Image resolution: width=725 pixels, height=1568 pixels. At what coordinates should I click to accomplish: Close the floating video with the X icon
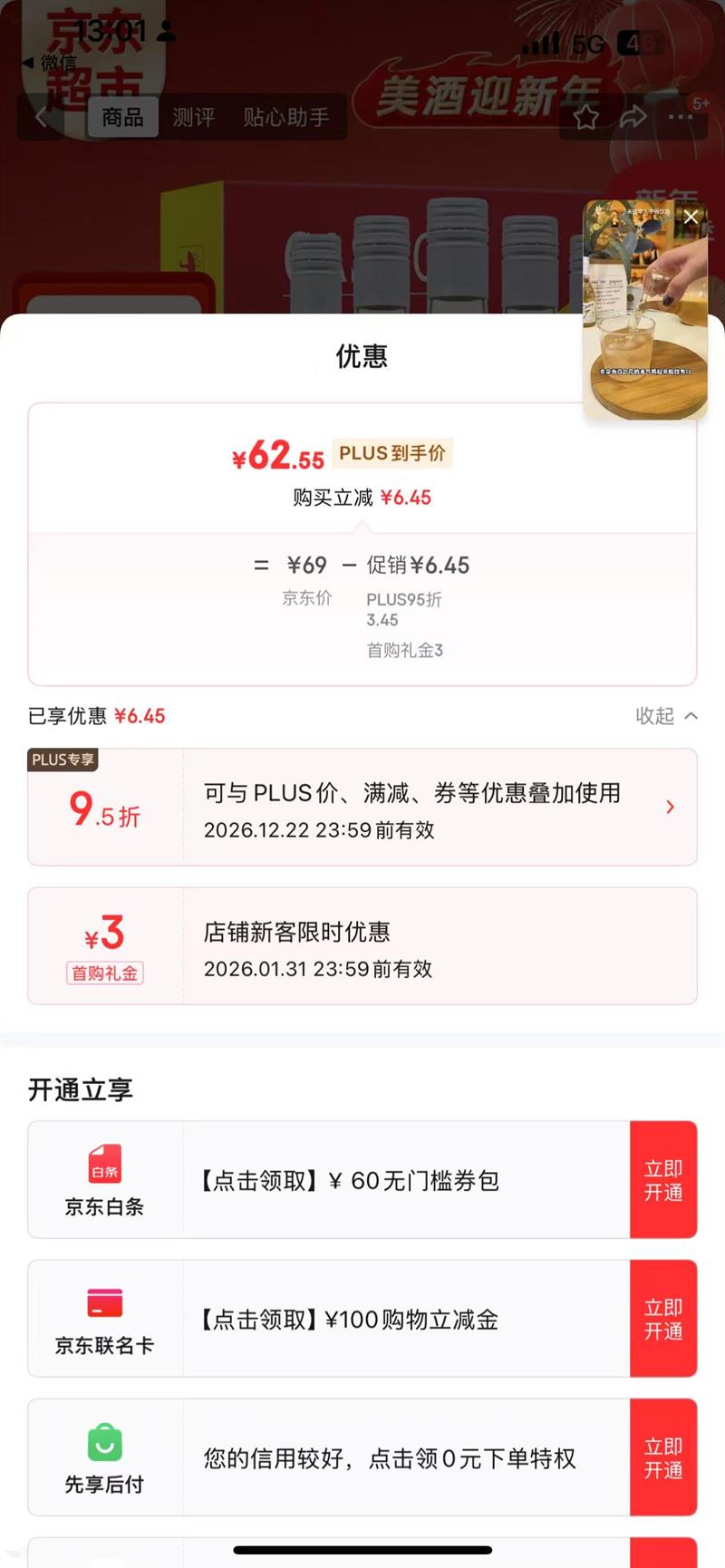point(691,217)
